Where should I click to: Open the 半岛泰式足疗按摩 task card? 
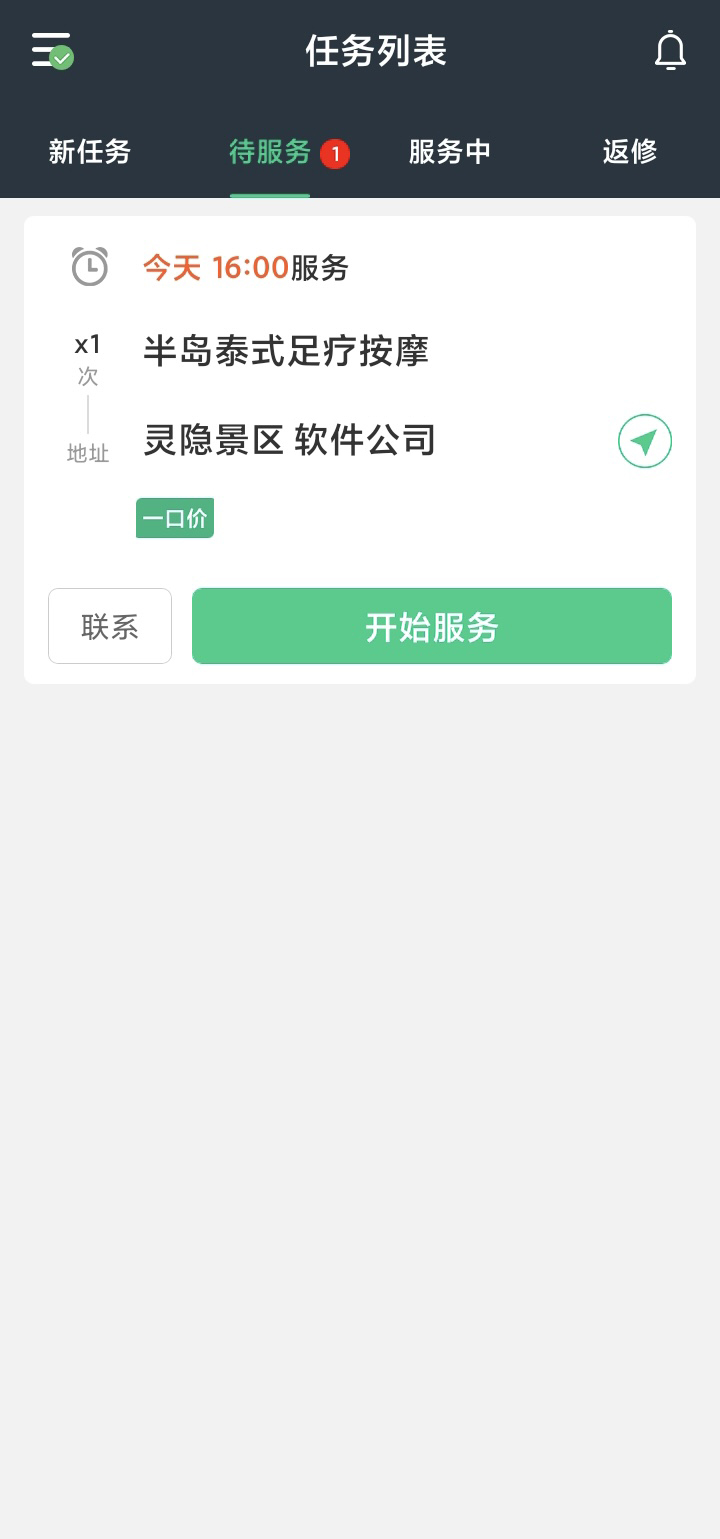(286, 351)
